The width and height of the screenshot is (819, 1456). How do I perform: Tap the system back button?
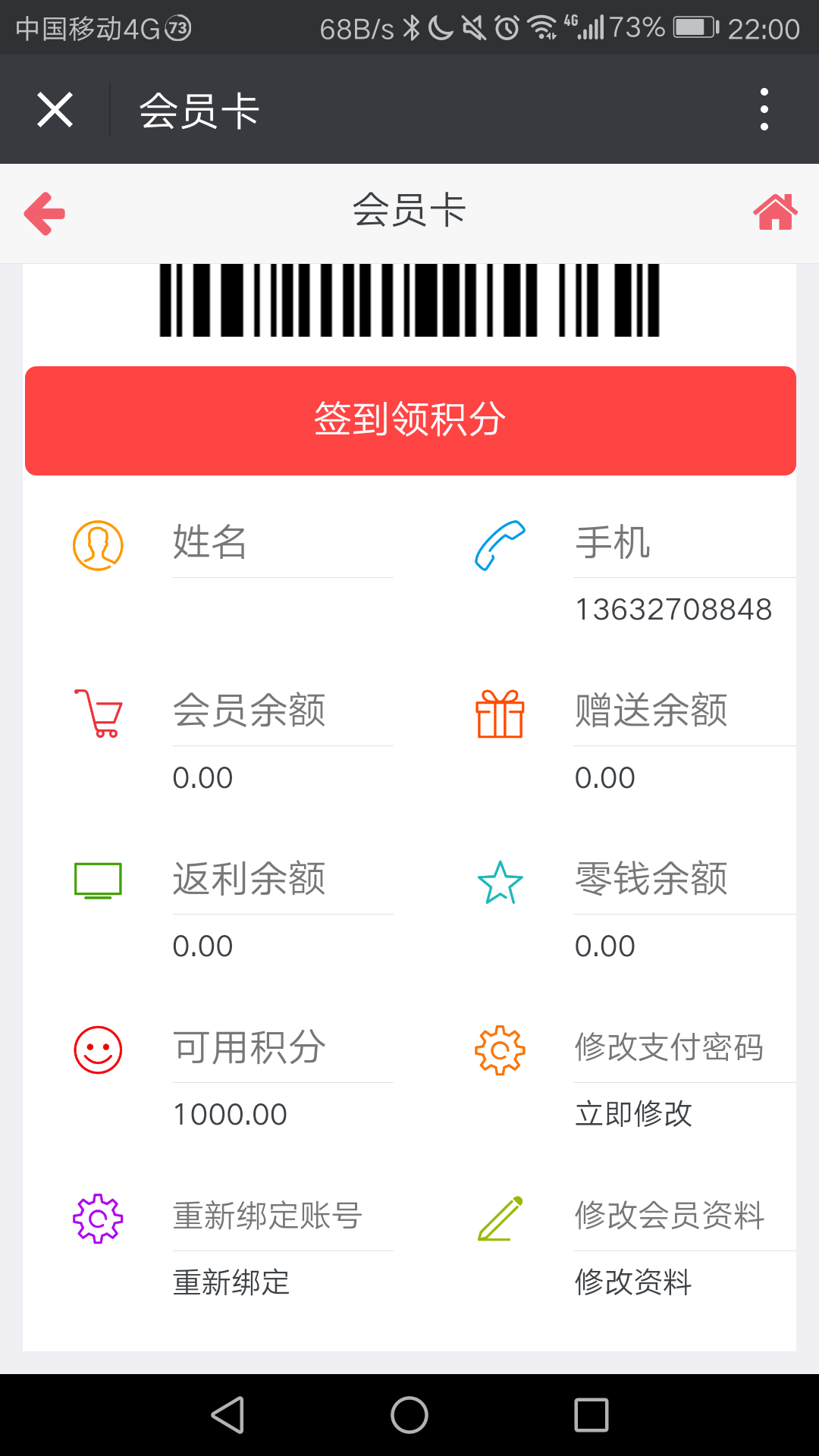[227, 1415]
